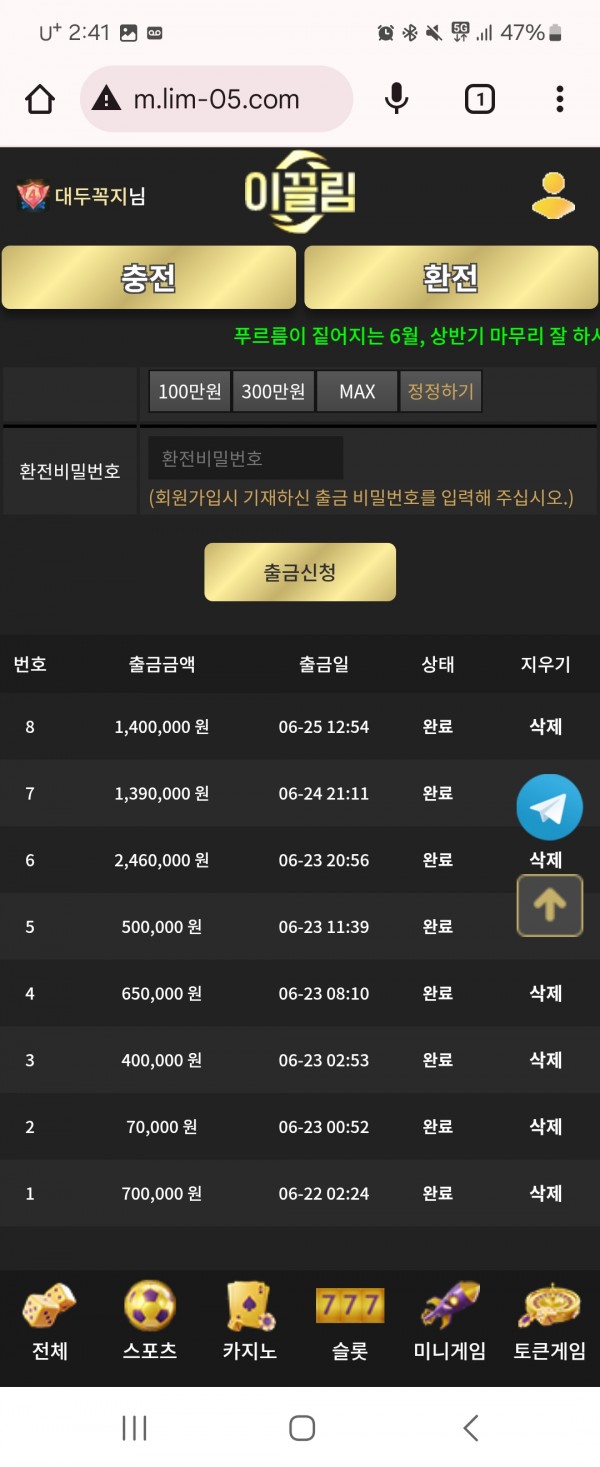Jump to top with the arrow button

pyautogui.click(x=549, y=905)
